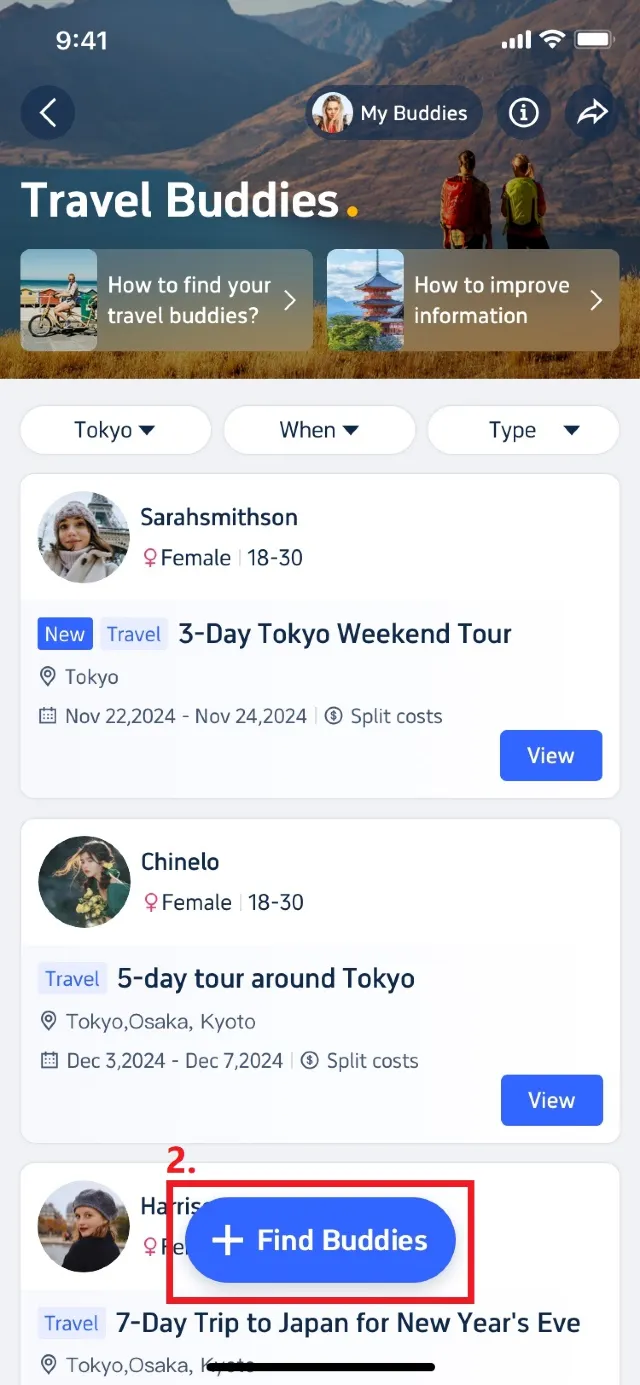Expand the When date filter
The width and height of the screenshot is (640, 1385).
point(319,430)
